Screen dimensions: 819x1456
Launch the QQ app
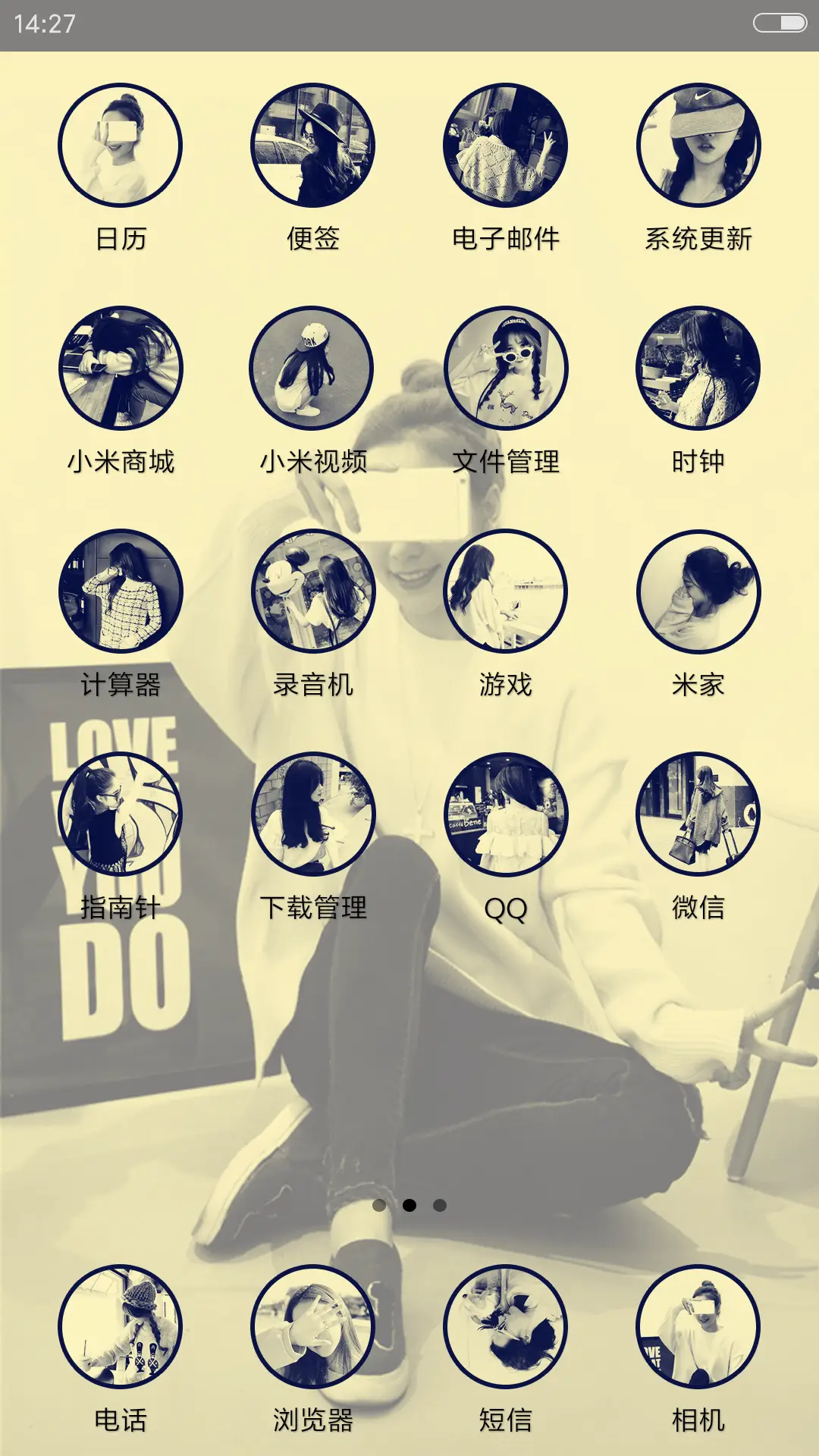tap(506, 814)
